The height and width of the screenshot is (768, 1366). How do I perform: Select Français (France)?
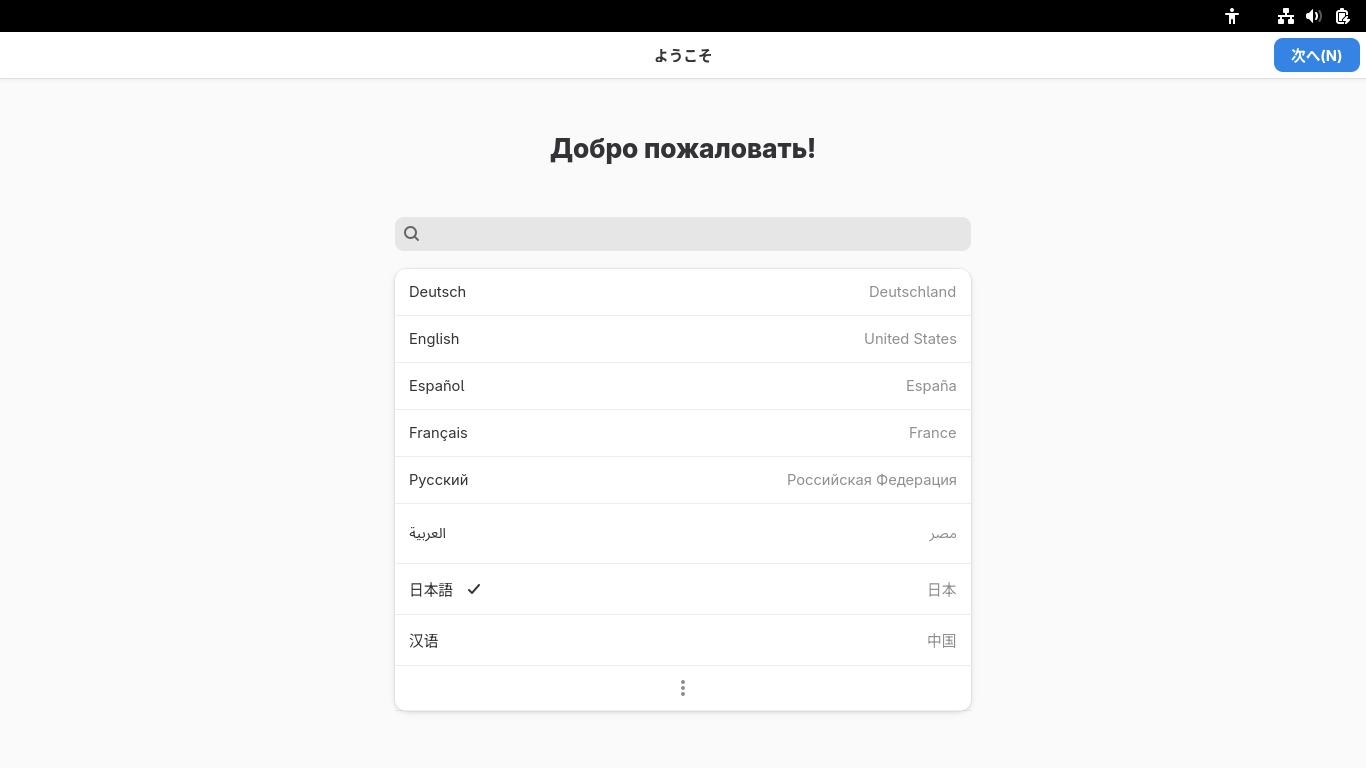tap(683, 433)
